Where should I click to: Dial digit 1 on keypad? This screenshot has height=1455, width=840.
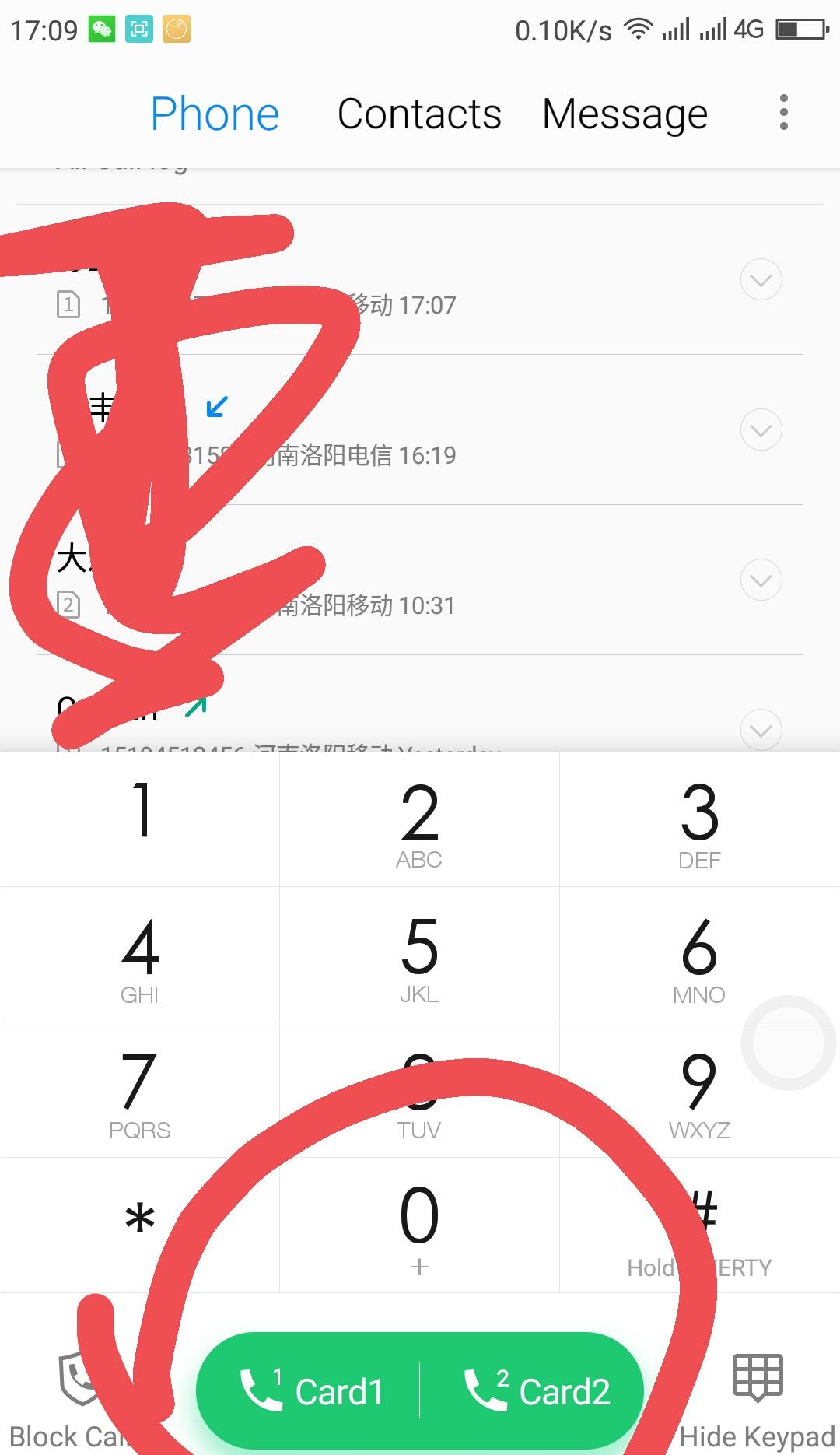pyautogui.click(x=140, y=819)
